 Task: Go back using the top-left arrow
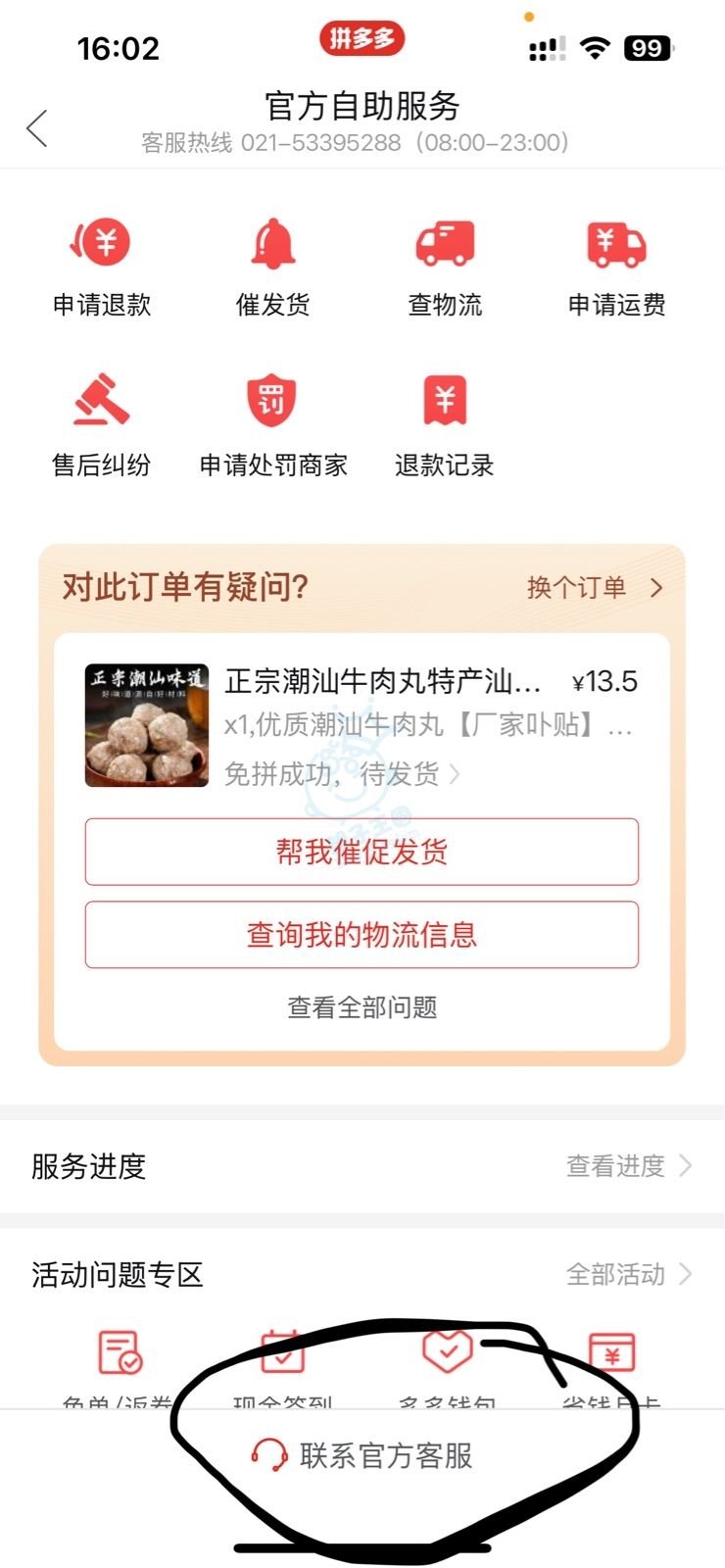click(37, 128)
